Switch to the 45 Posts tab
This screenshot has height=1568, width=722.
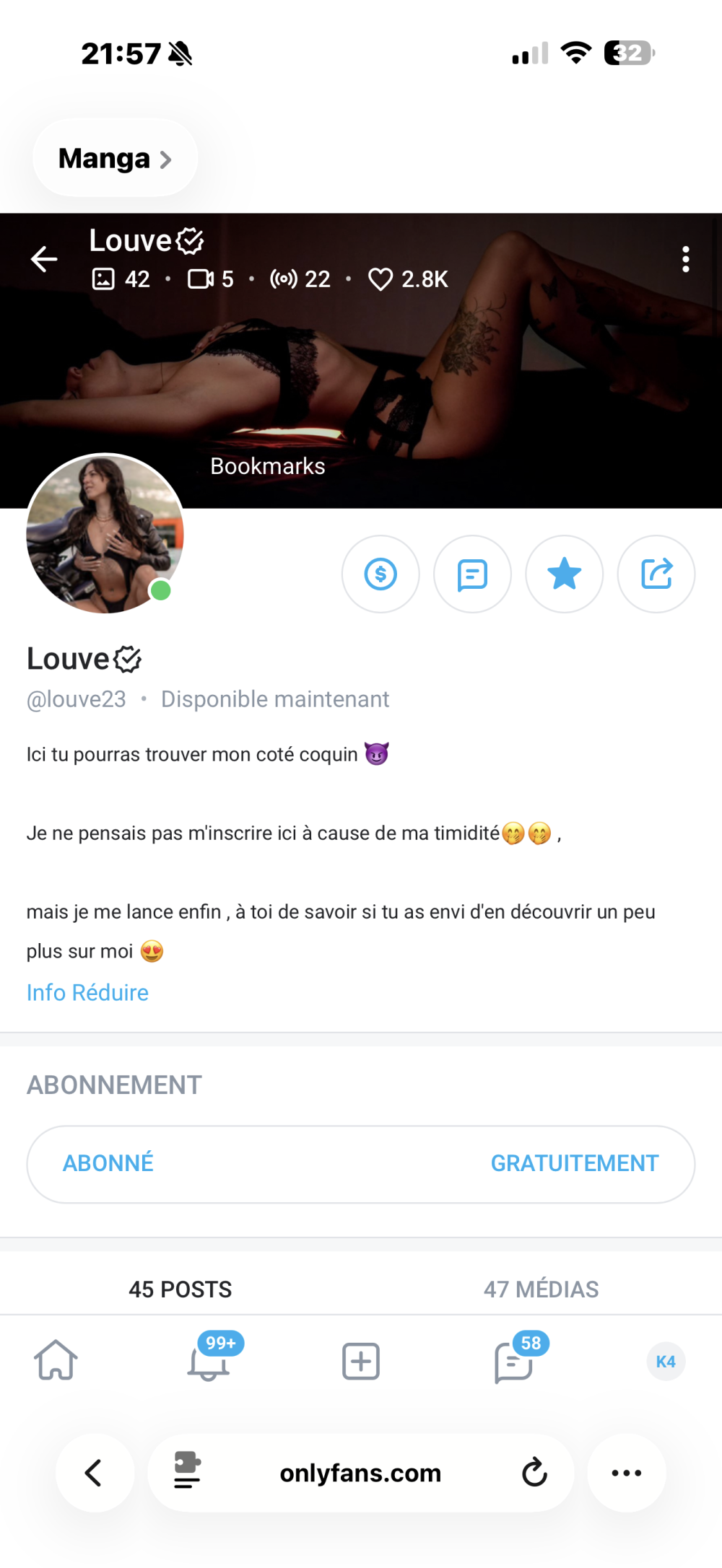click(180, 1289)
